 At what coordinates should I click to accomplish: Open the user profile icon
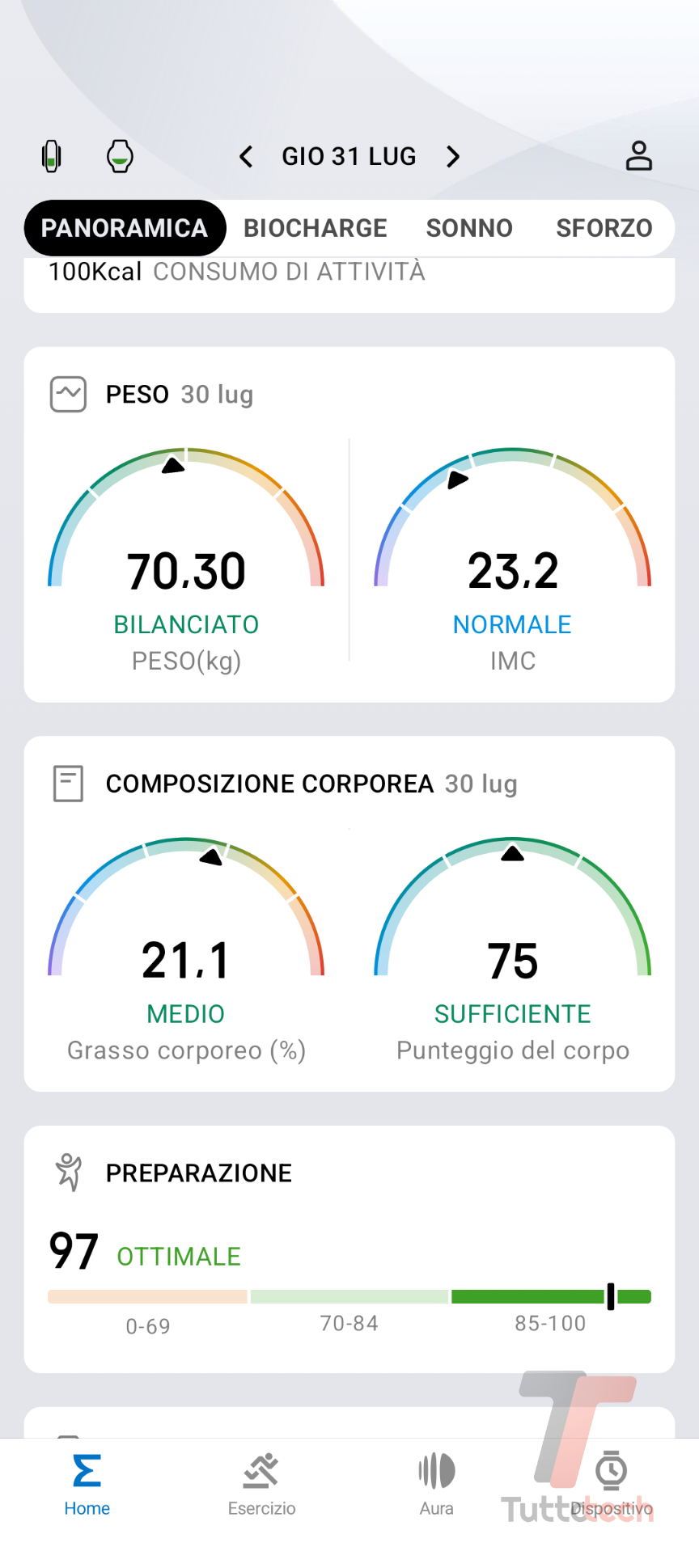pyautogui.click(x=638, y=156)
